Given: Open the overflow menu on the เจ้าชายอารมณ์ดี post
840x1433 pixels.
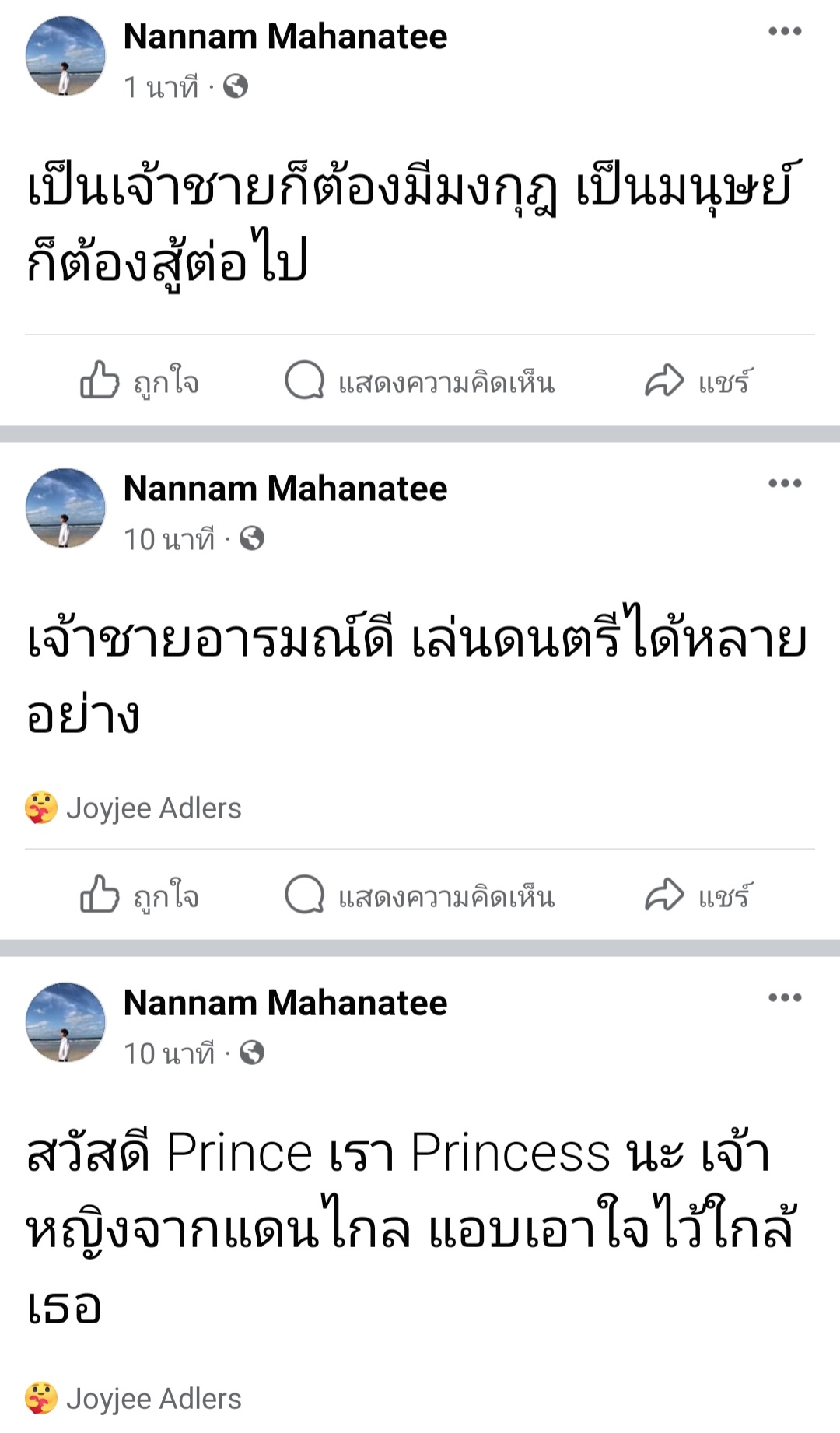Looking at the screenshot, I should tap(784, 484).
